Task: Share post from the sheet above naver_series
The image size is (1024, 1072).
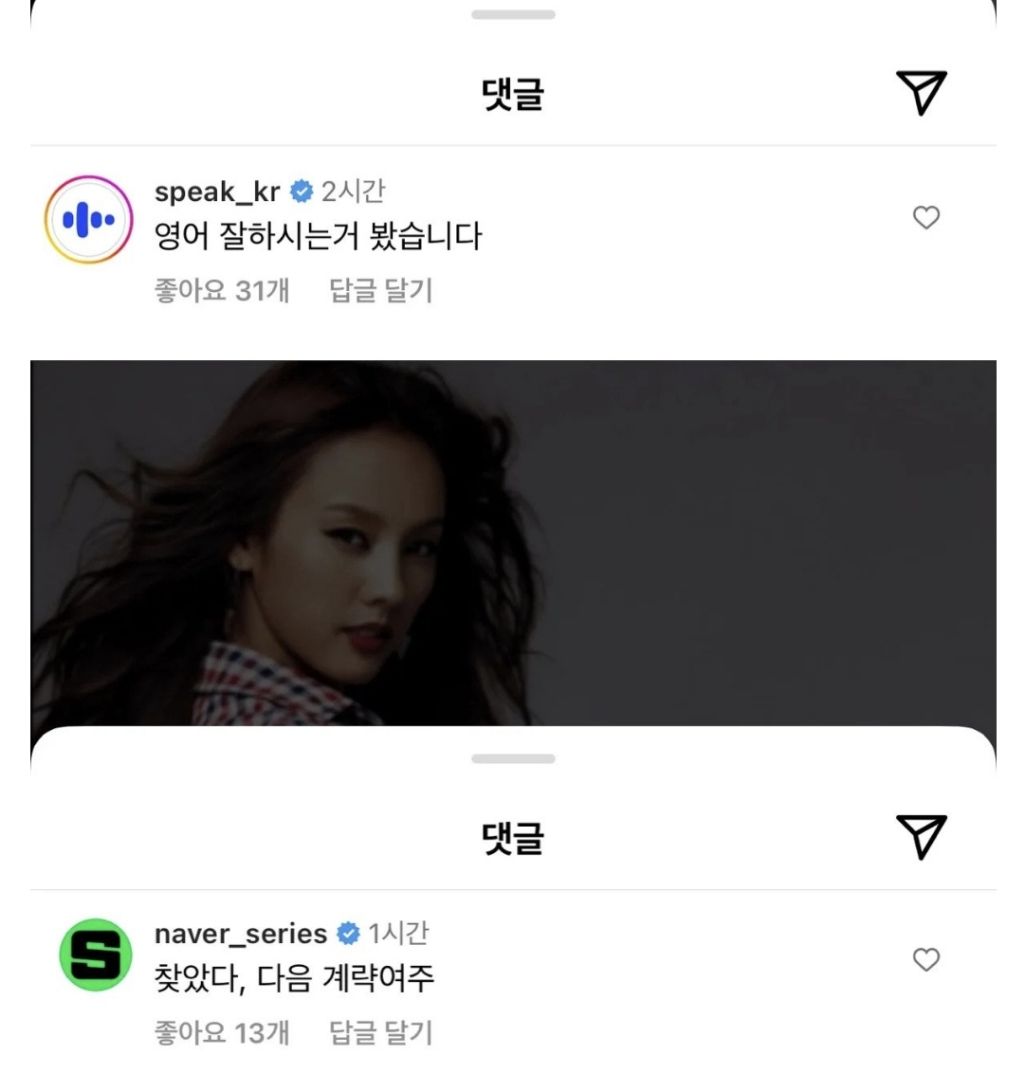Action: (x=921, y=837)
